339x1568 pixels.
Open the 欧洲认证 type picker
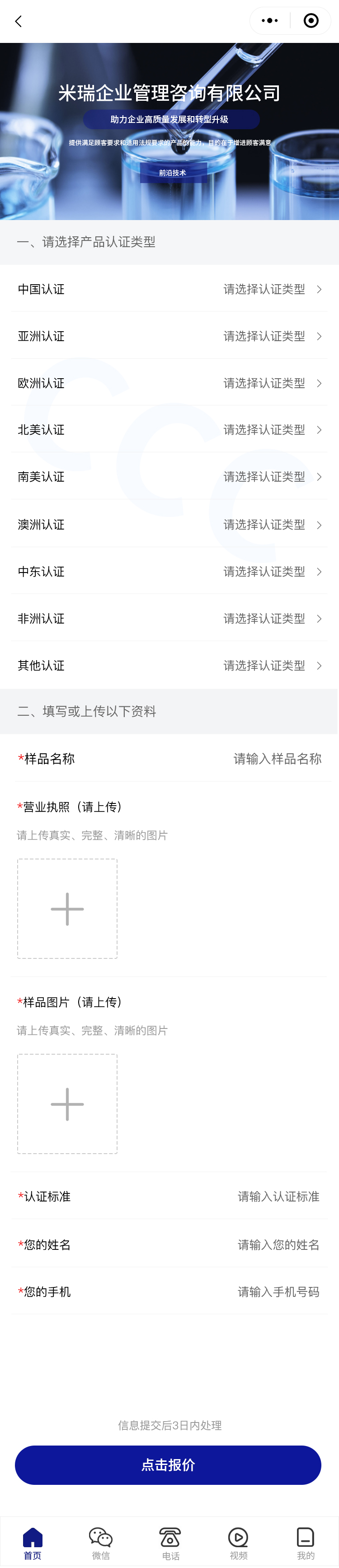[x=272, y=383]
